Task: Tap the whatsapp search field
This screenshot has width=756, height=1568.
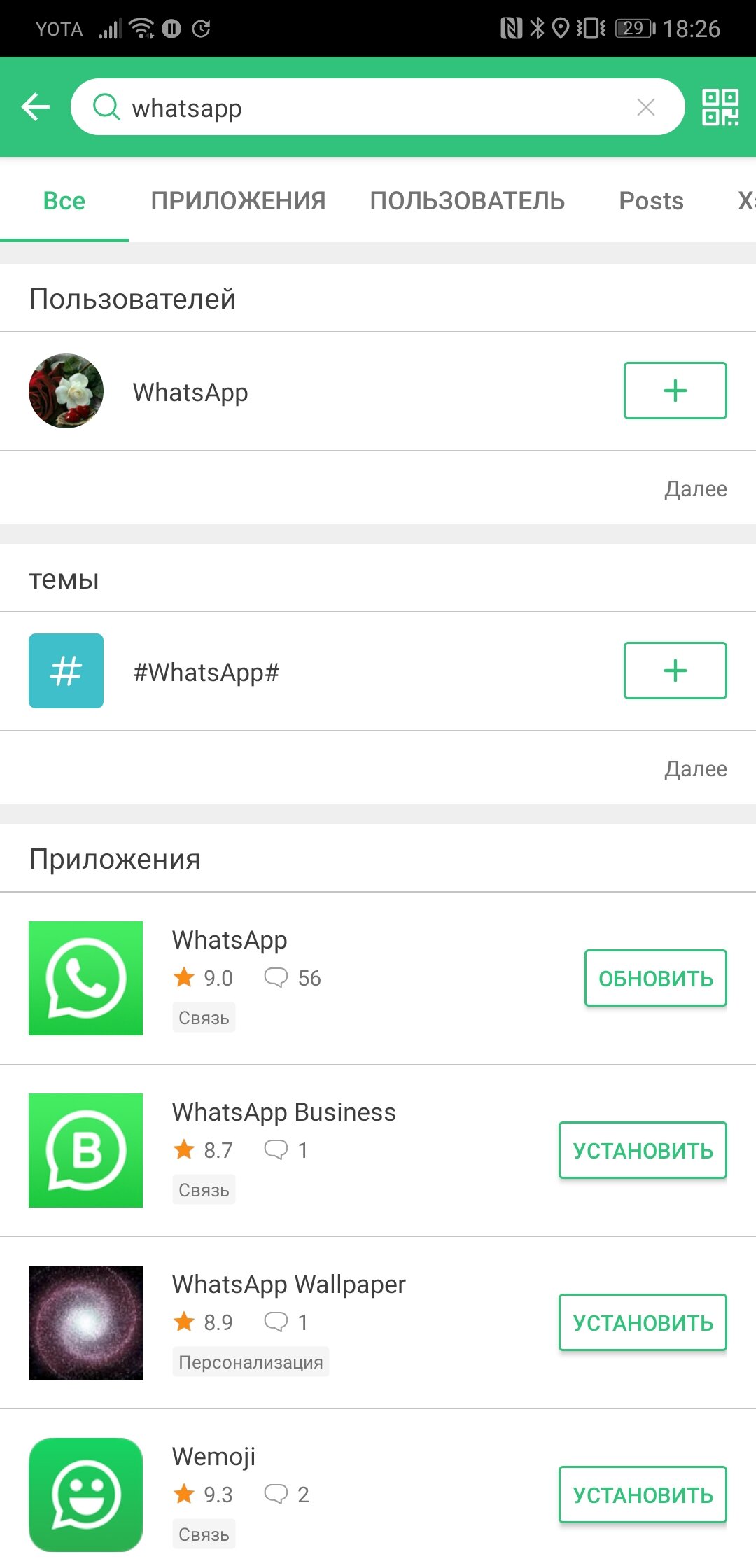Action: click(x=377, y=107)
